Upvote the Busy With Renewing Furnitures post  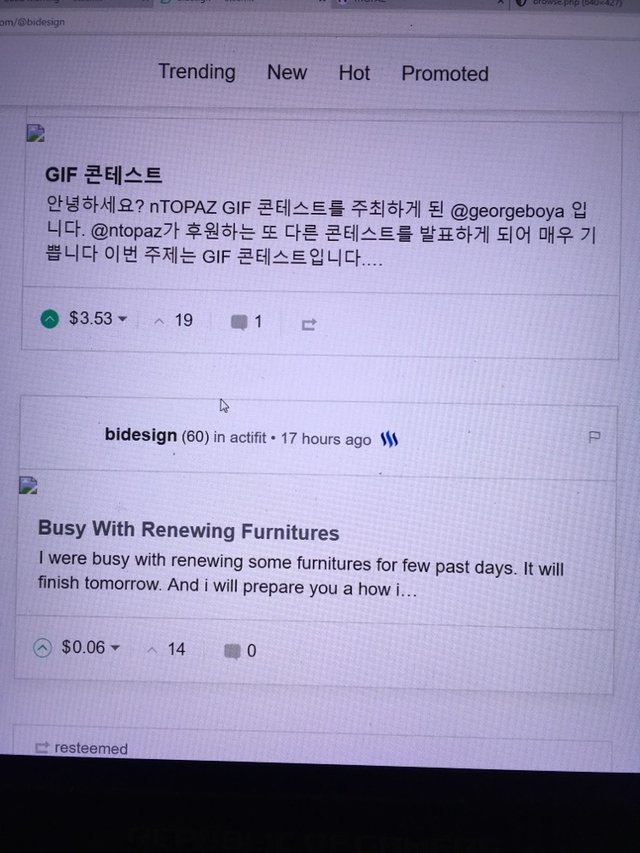point(42,648)
